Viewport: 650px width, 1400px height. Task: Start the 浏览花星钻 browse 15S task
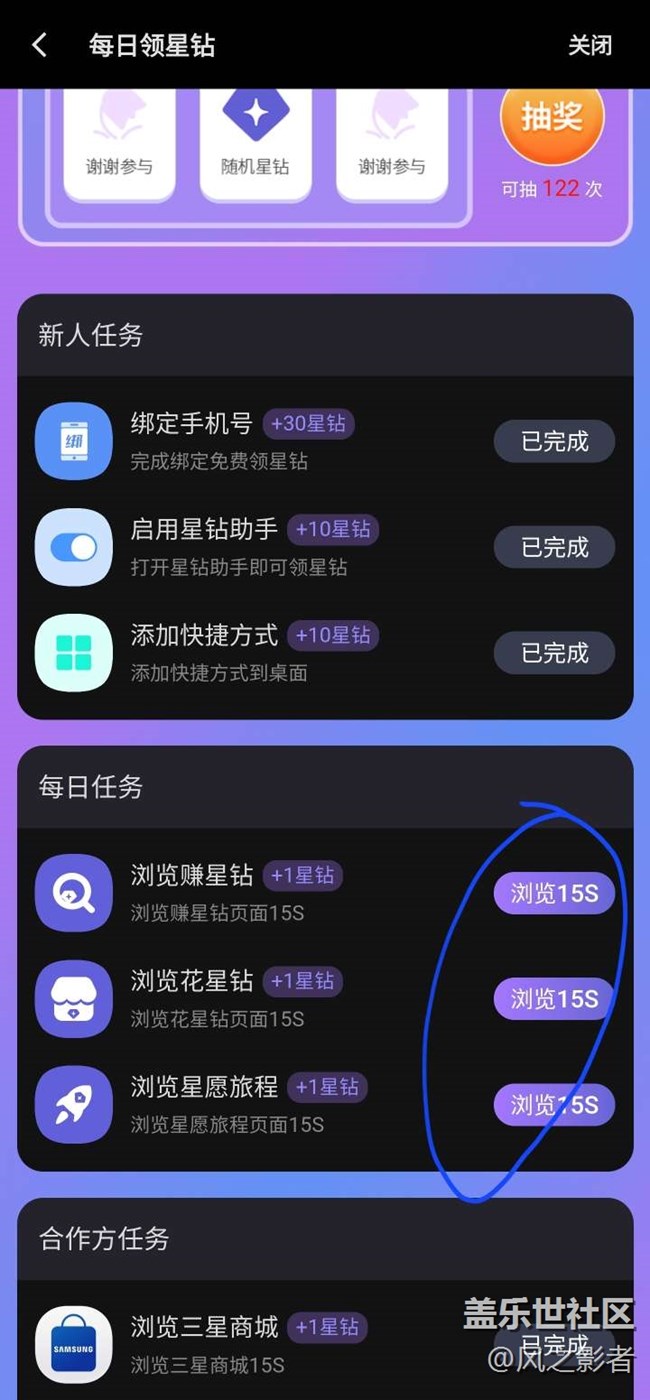coord(554,999)
